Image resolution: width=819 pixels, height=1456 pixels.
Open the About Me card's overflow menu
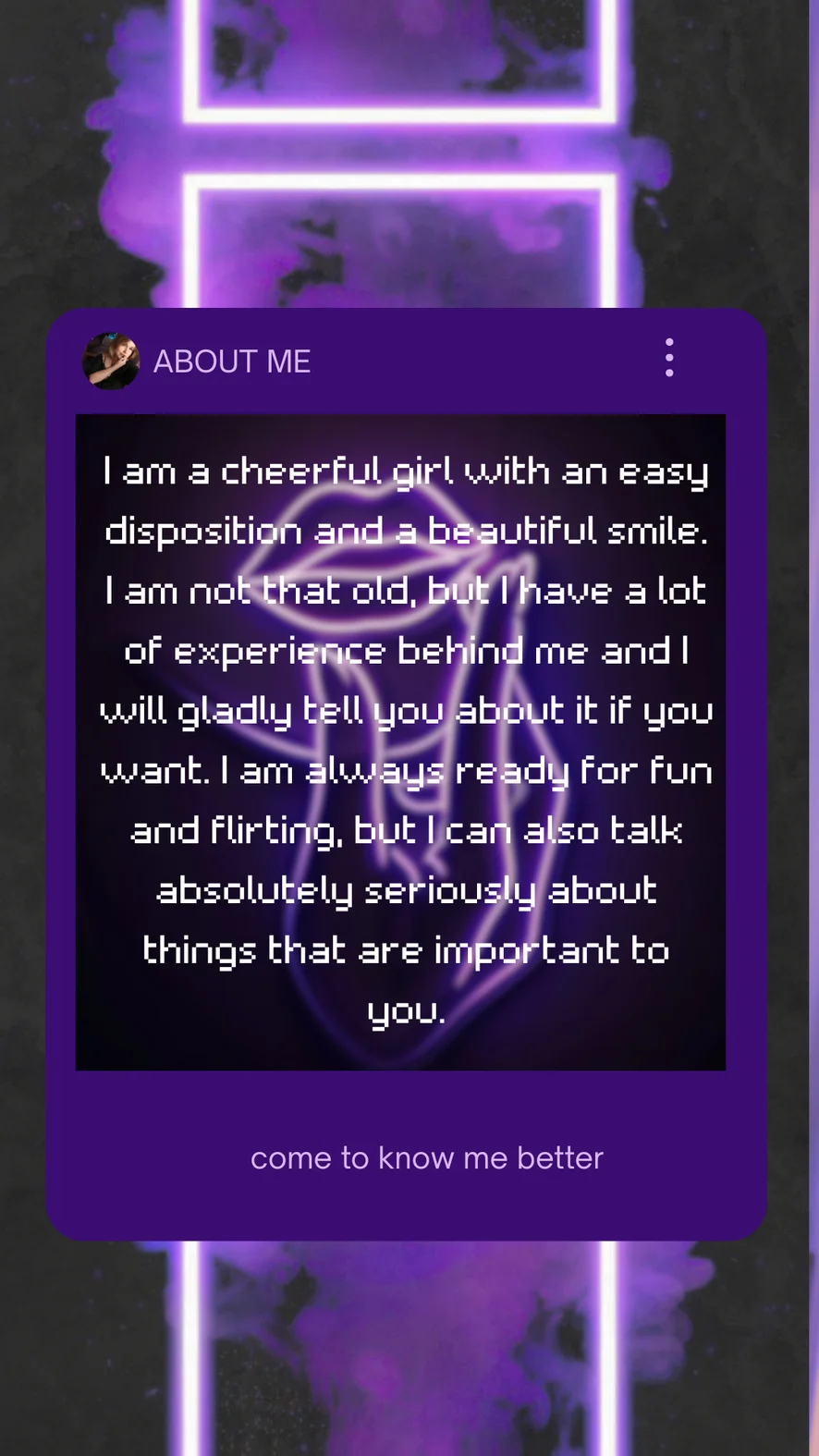pyautogui.click(x=669, y=358)
